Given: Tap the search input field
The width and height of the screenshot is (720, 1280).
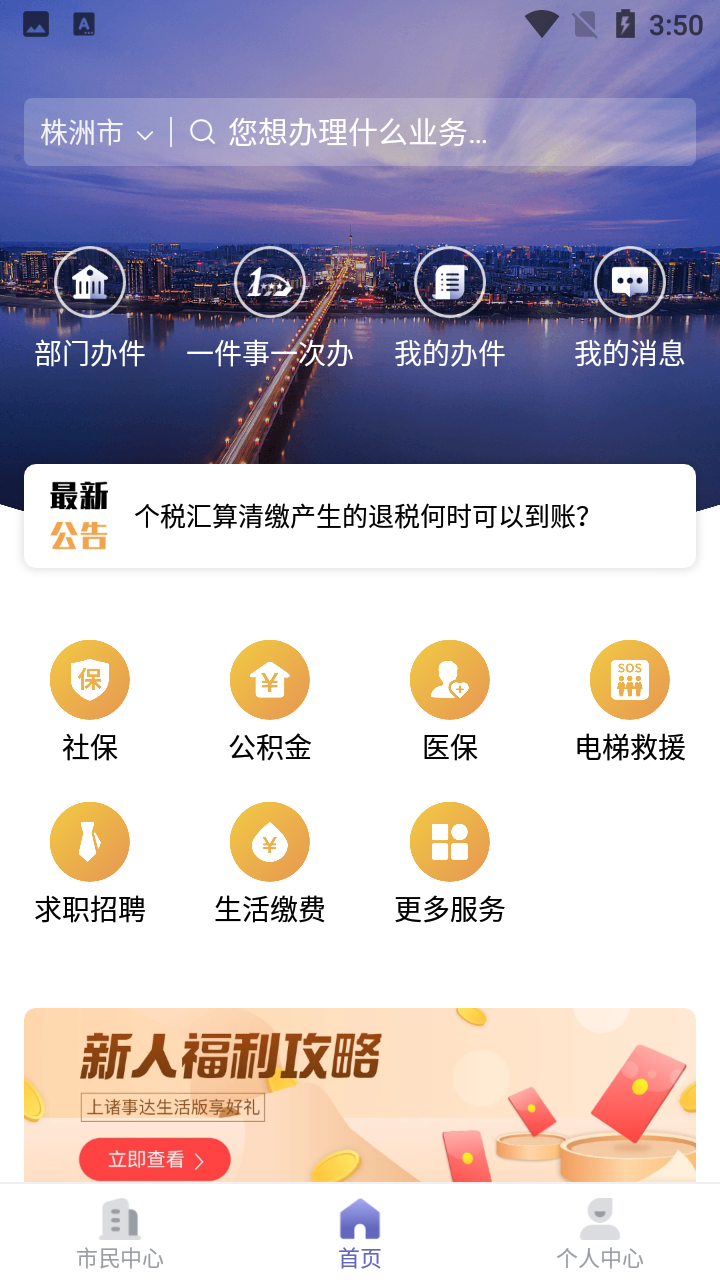Looking at the screenshot, I should coord(420,131).
